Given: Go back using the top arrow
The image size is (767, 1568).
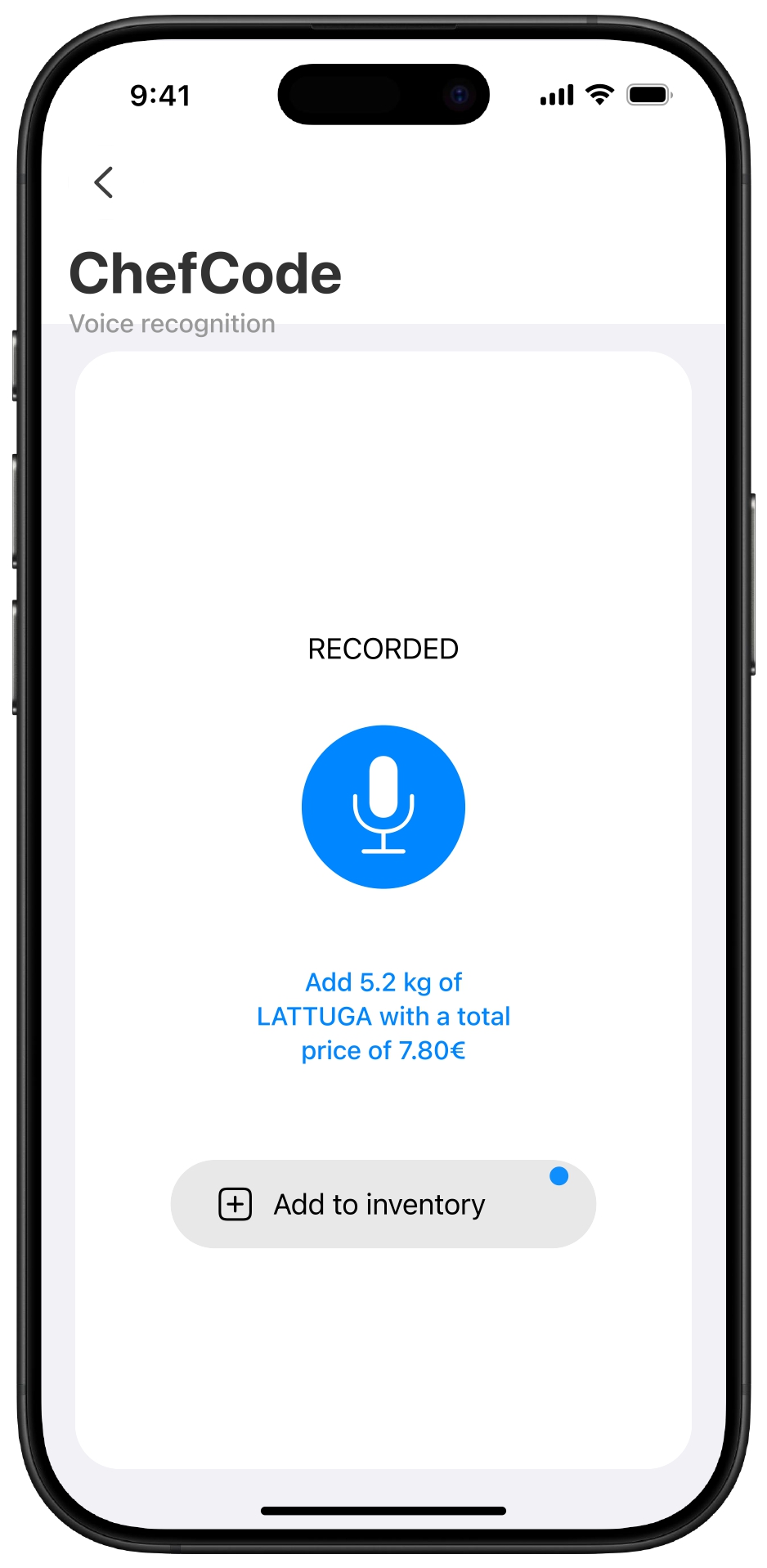Looking at the screenshot, I should click(x=104, y=182).
